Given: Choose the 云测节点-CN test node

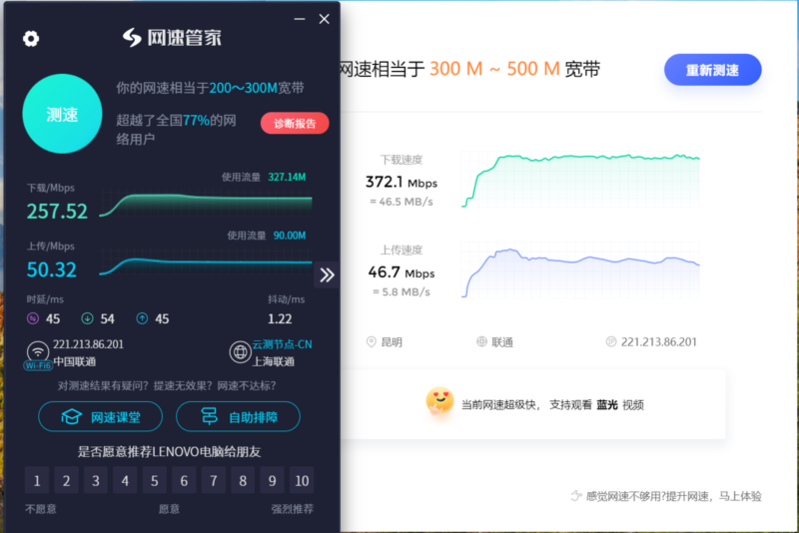Looking at the screenshot, I should pos(282,345).
